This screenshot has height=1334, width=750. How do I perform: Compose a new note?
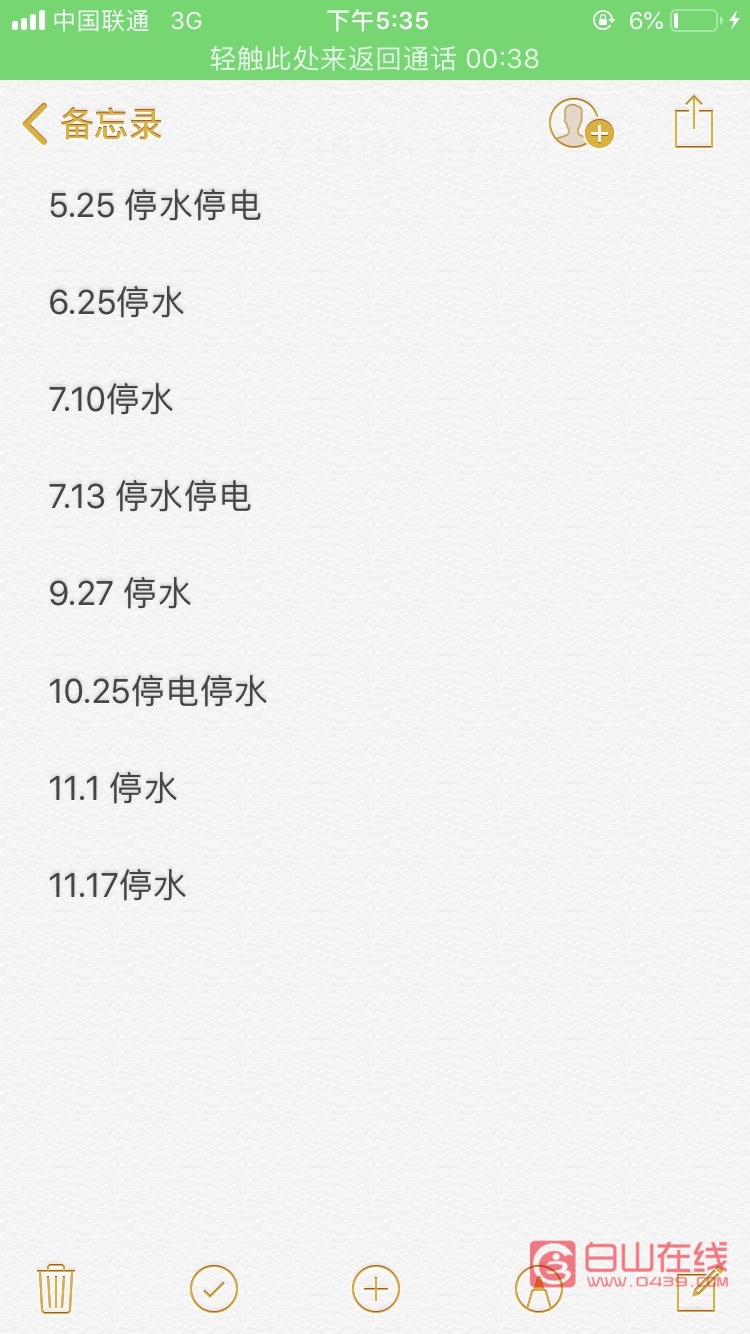(699, 1286)
